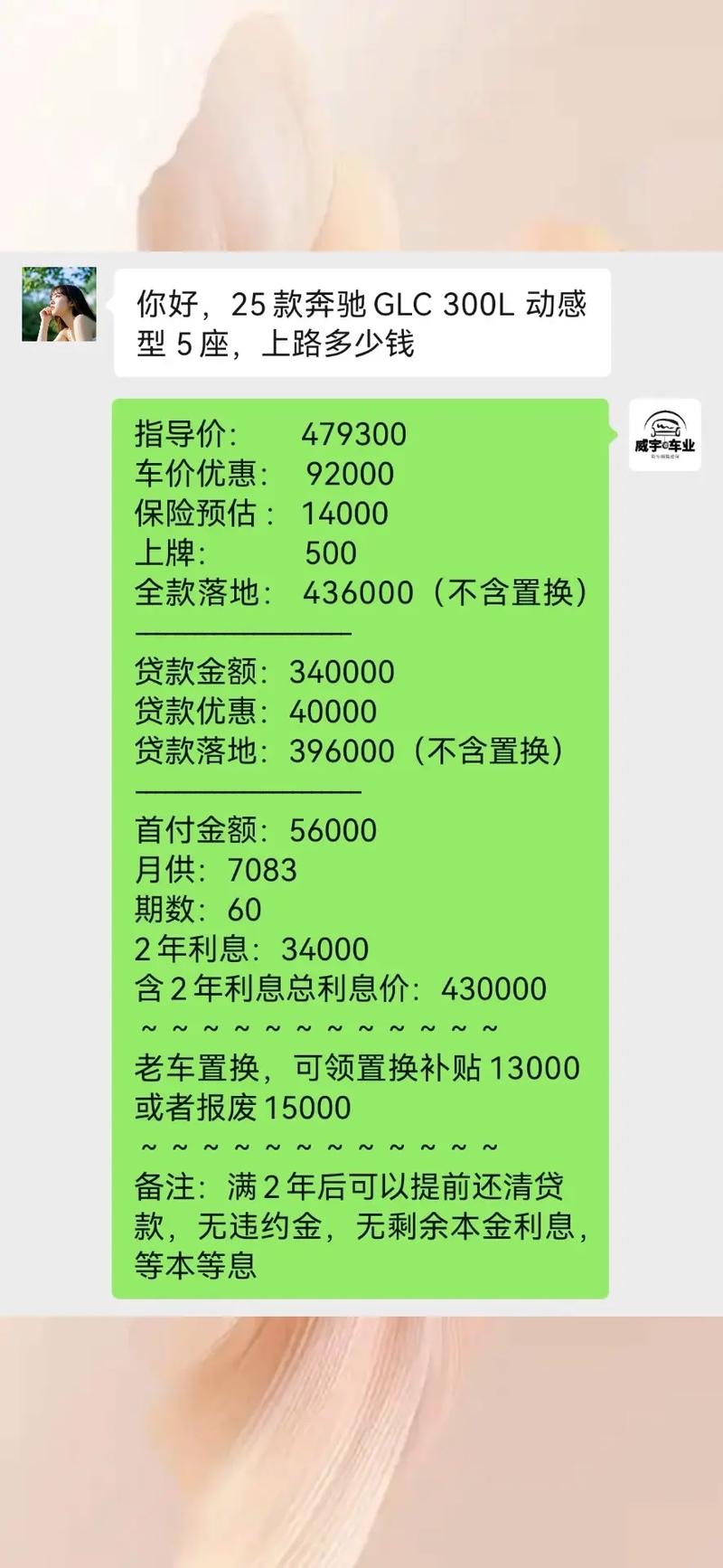Screen dimensions: 723x1568
Task: Open the 威宇车业 dealer avatar logo
Action: point(664,437)
